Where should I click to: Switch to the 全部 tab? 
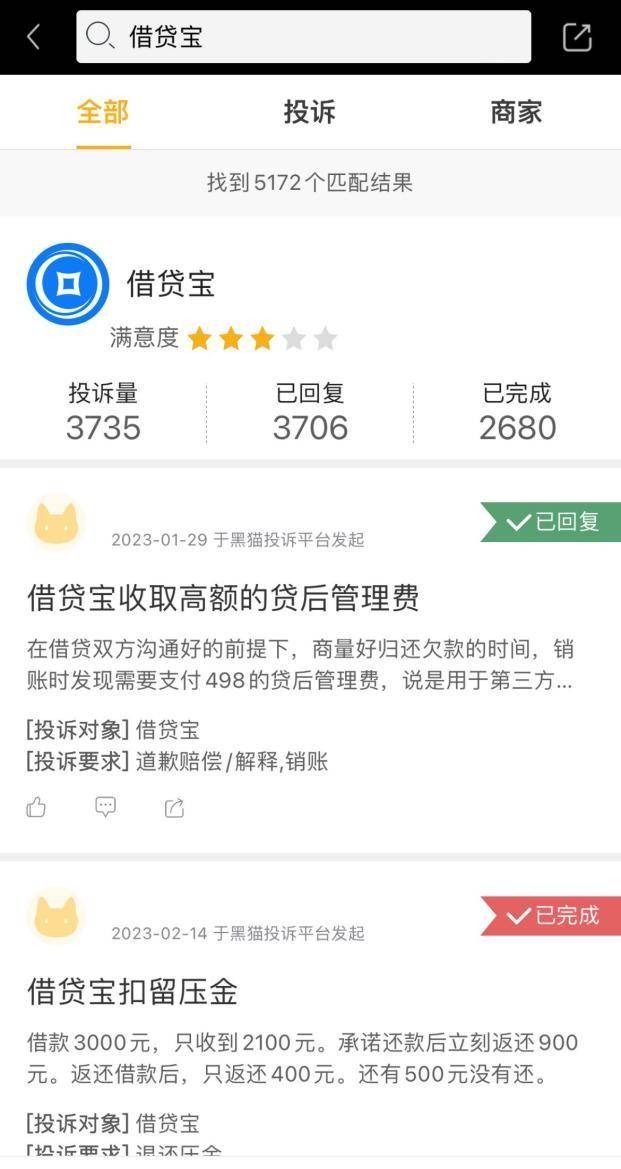click(x=103, y=112)
